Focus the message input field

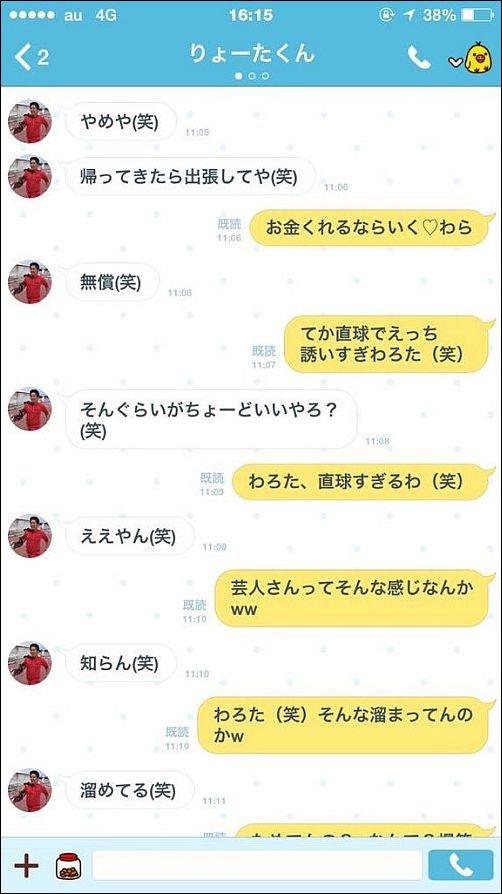[x=257, y=865]
